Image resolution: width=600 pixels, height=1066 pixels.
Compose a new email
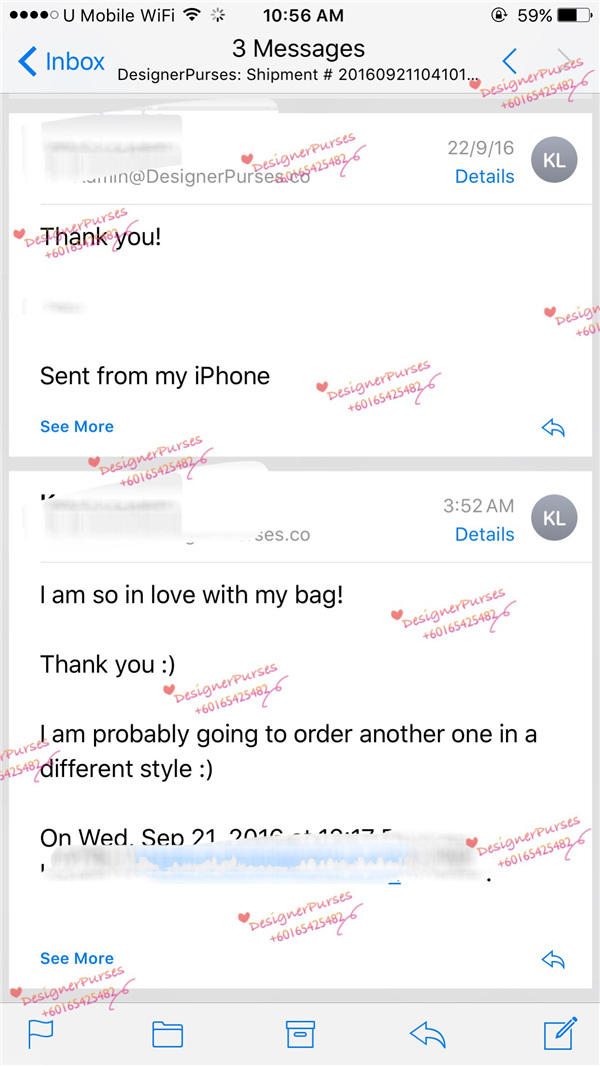[559, 1033]
